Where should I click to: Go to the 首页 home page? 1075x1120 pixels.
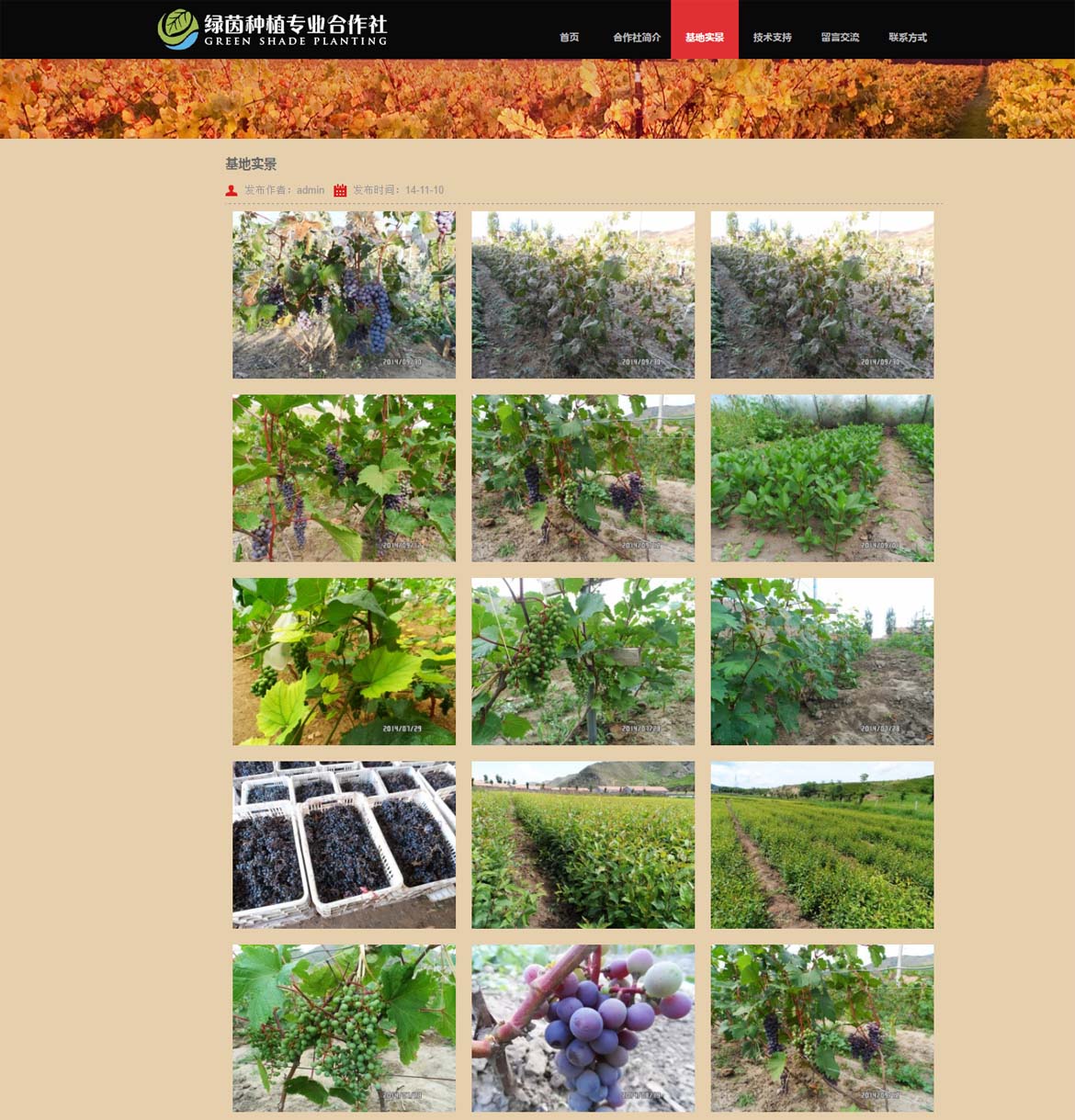(x=569, y=38)
